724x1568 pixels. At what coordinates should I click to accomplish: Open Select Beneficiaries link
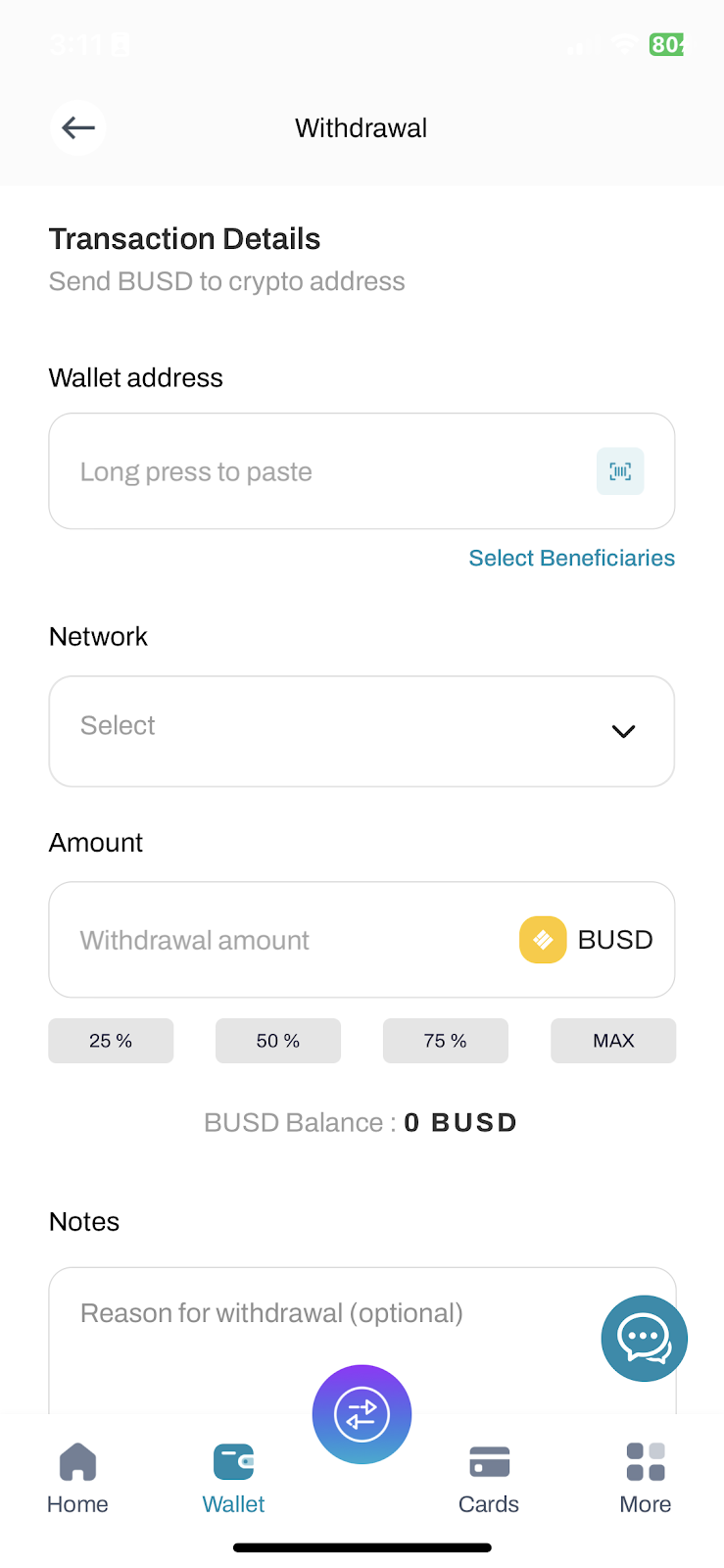pos(572,558)
